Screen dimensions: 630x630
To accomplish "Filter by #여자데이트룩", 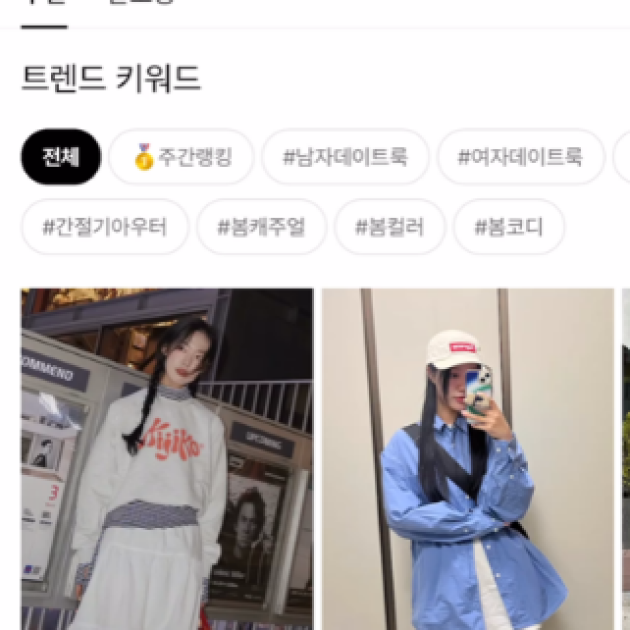I will (520, 157).
